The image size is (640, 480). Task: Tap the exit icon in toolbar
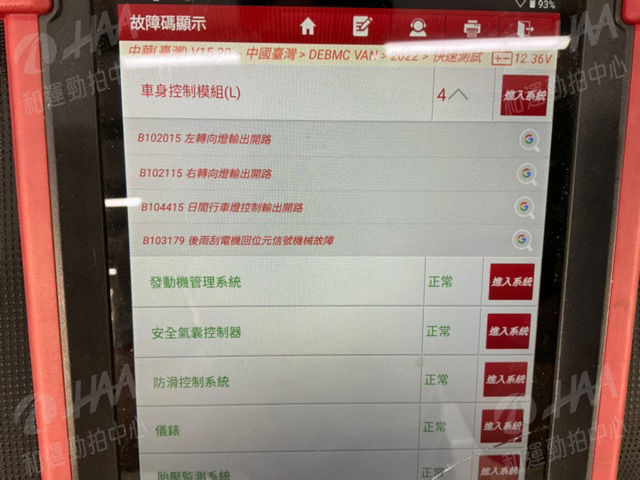tap(523, 29)
